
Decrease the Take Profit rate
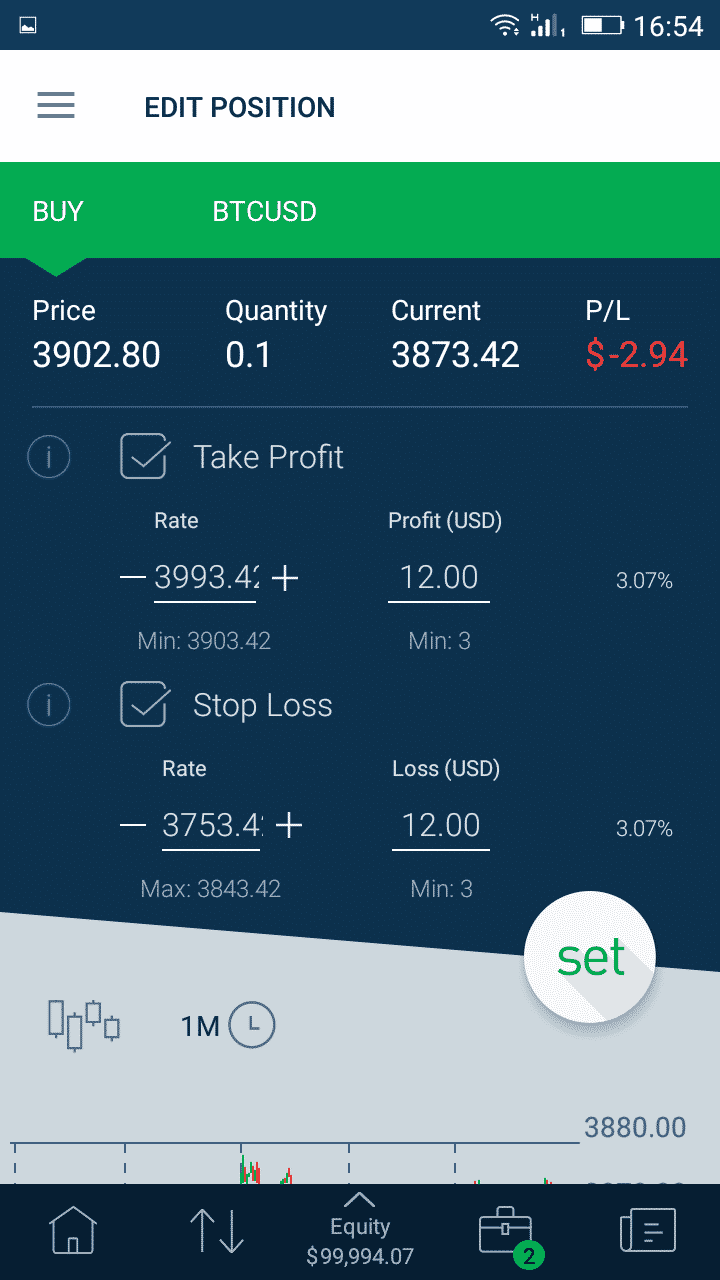click(x=132, y=577)
